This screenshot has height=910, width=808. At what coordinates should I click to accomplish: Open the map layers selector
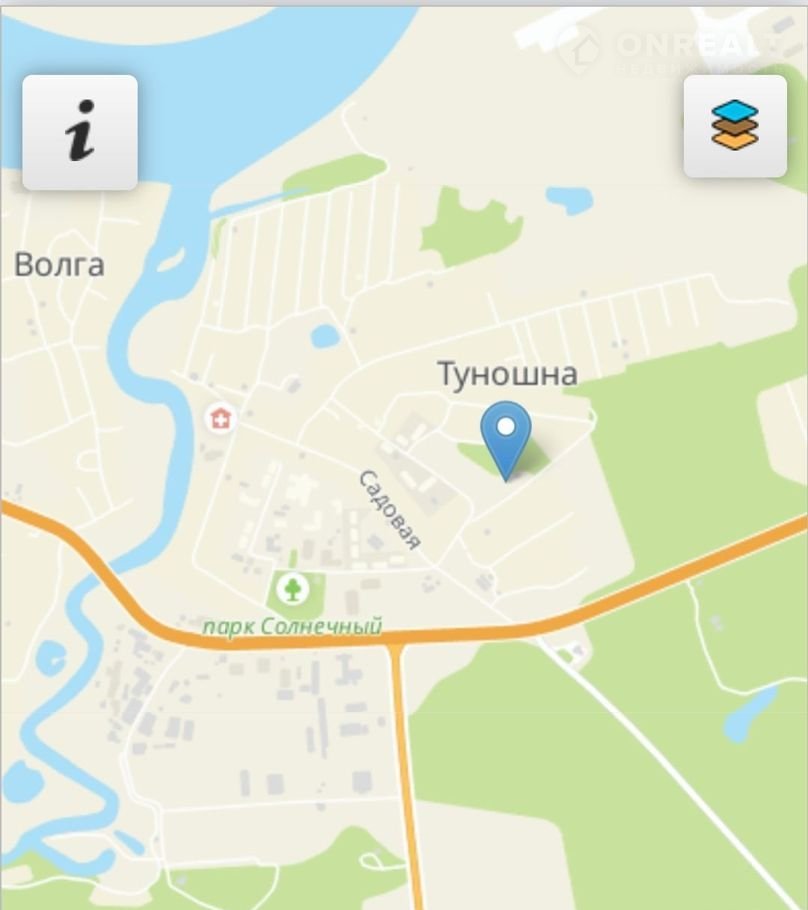[735, 127]
